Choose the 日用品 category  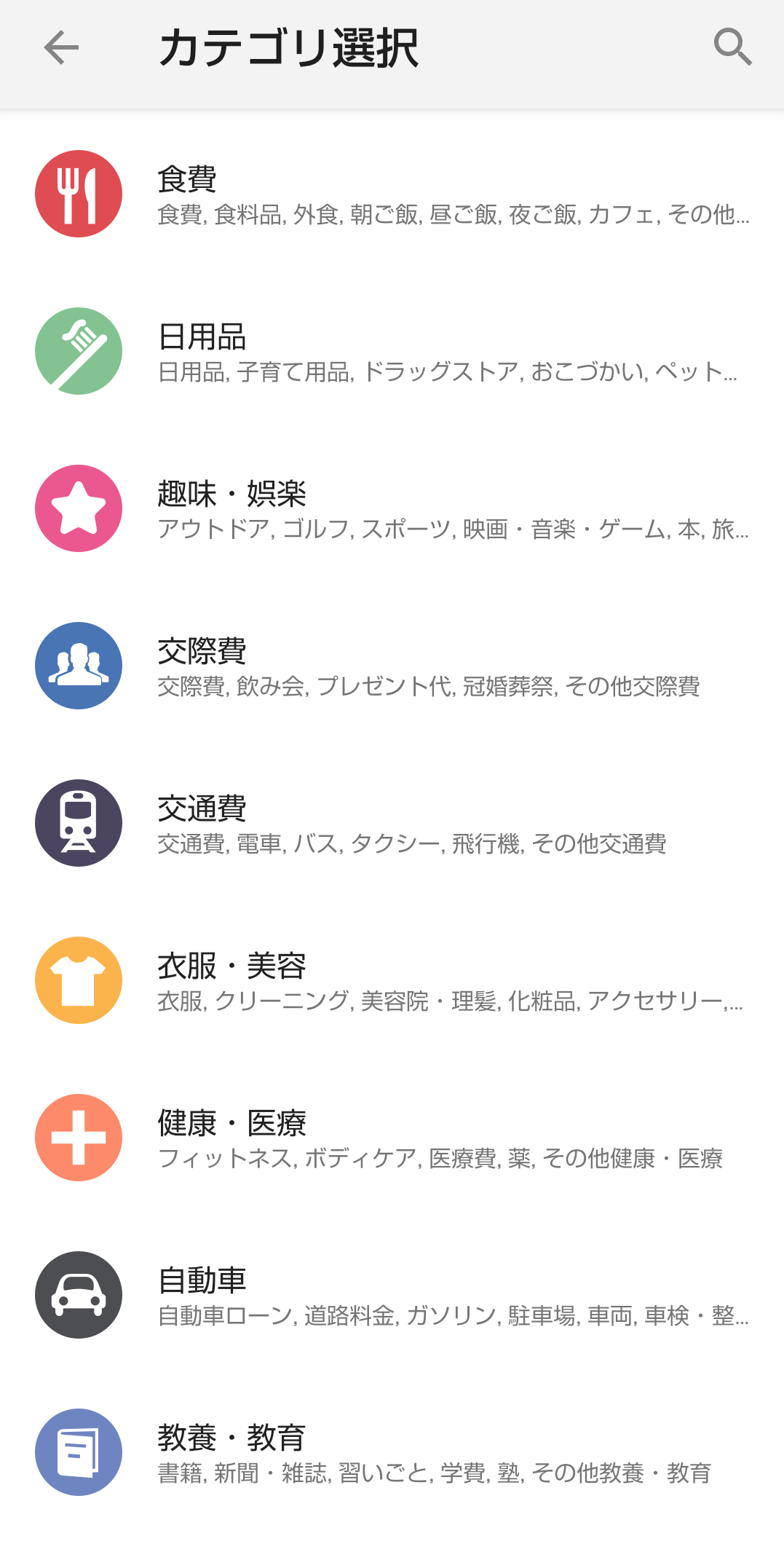coord(392,351)
